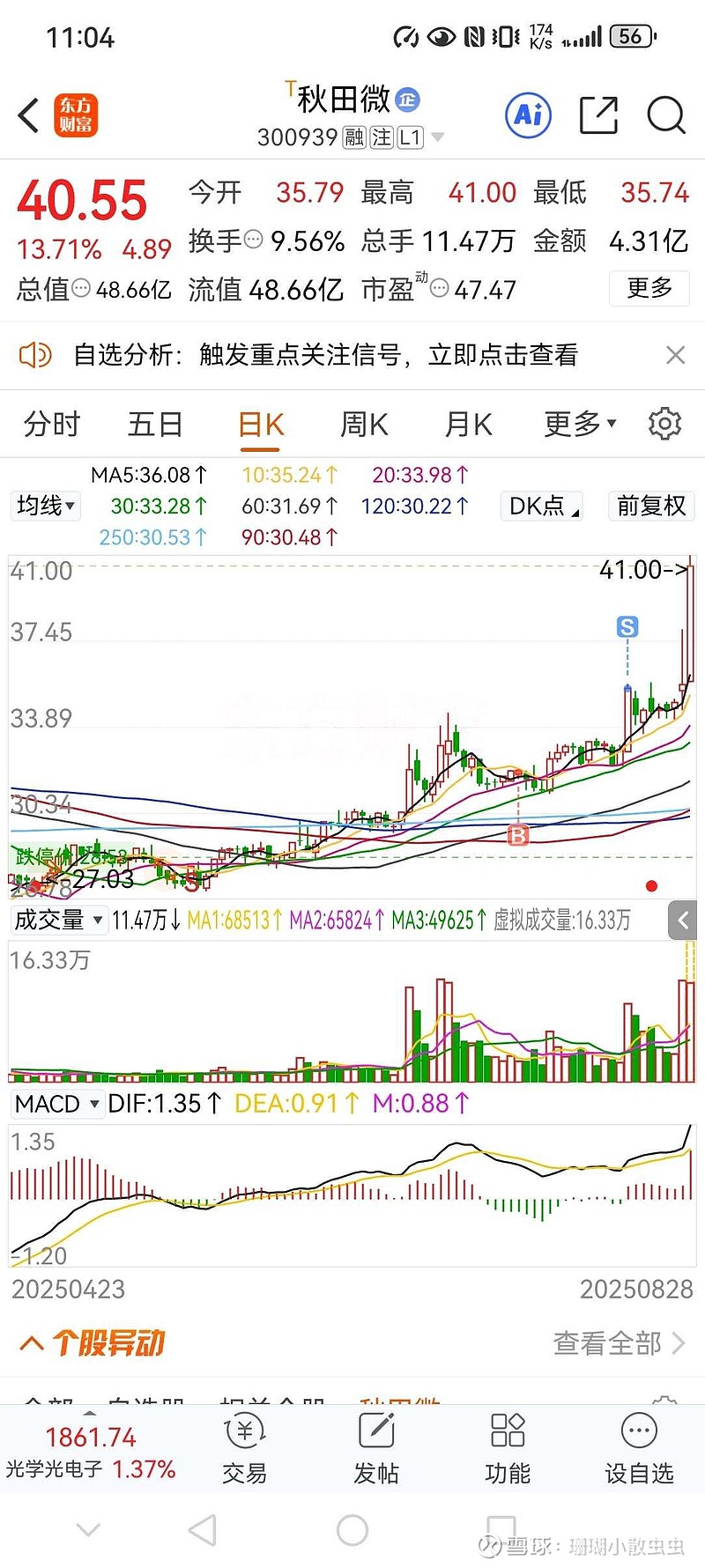Toggle the DK点 option
Screen dimensions: 705x1568
(542, 506)
